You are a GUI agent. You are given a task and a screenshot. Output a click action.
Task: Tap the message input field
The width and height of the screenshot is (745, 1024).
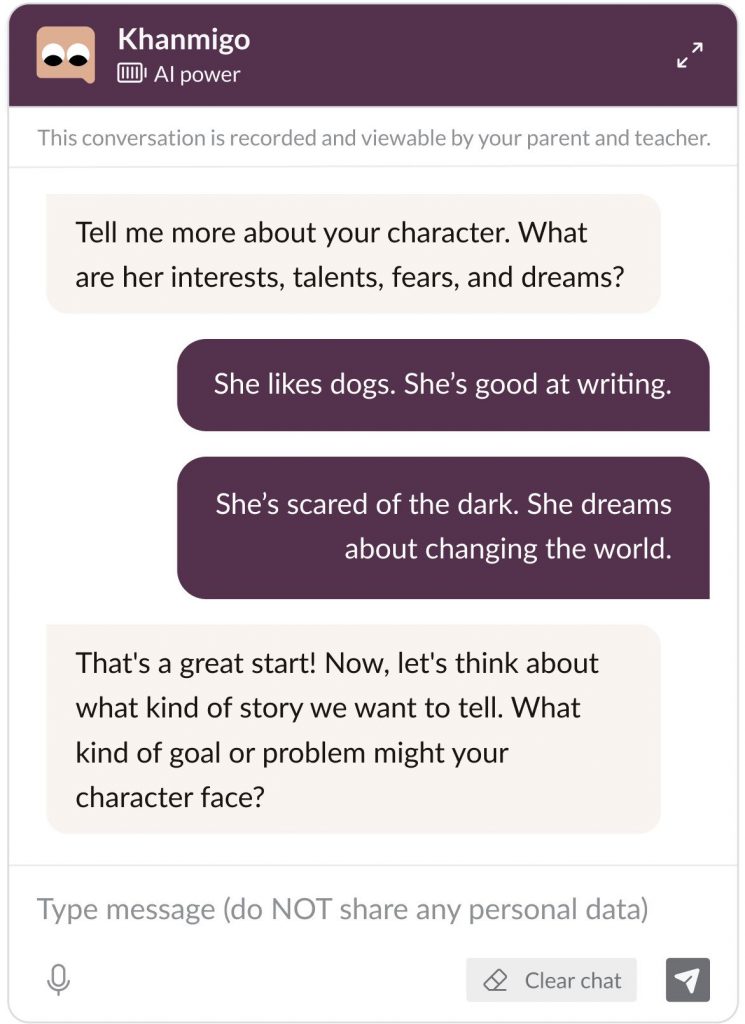[x=343, y=909]
